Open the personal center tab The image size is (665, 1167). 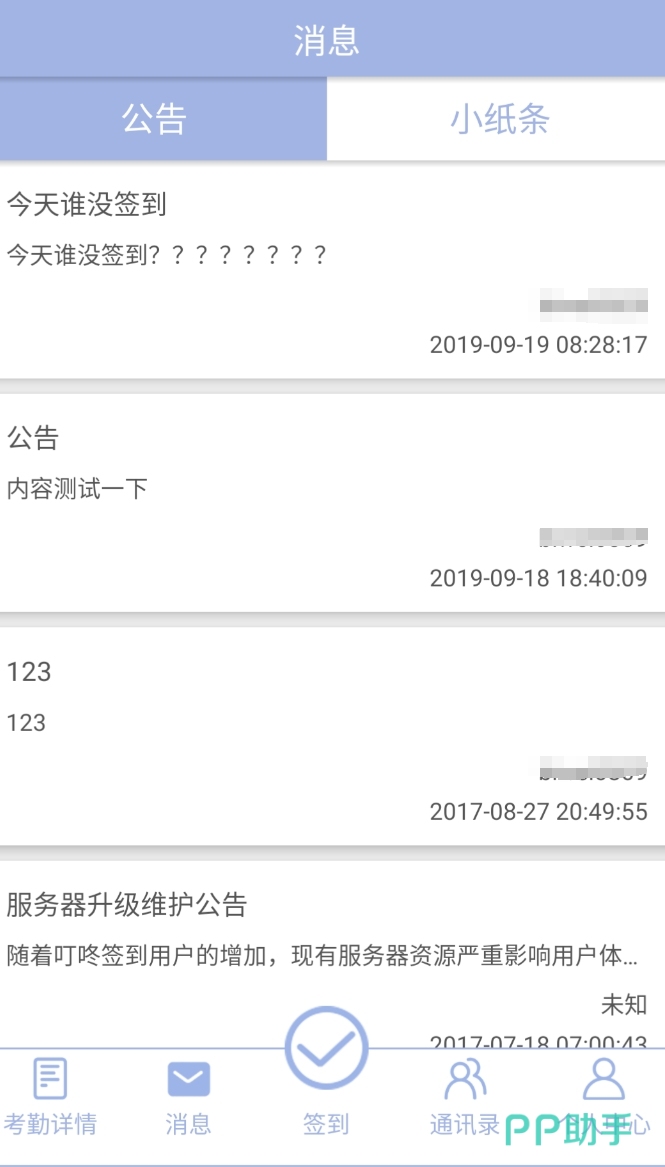coord(603,1096)
